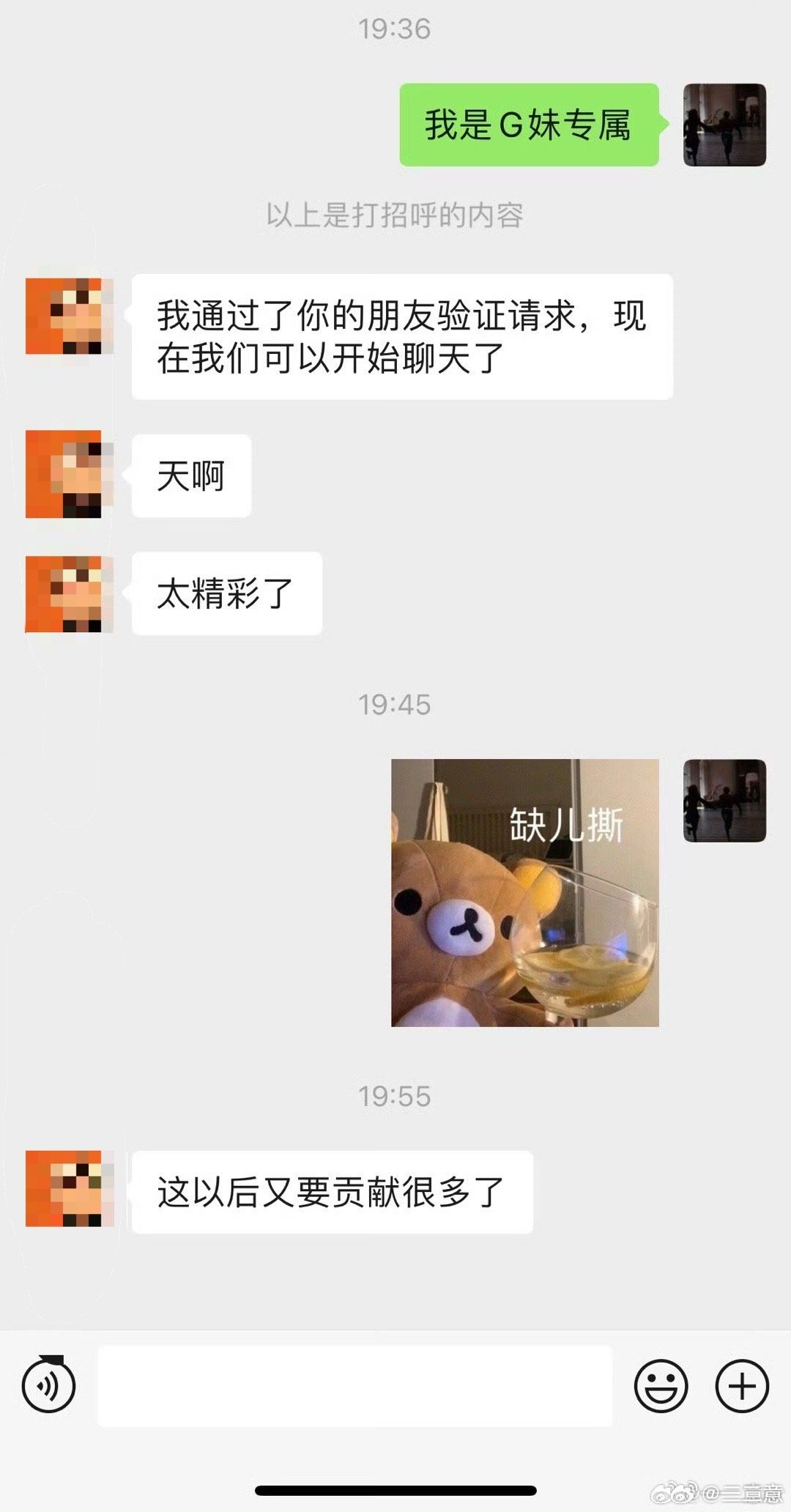Open contact avatar beside 天啊 message
The width and height of the screenshot is (791, 1512).
pyautogui.click(x=70, y=475)
